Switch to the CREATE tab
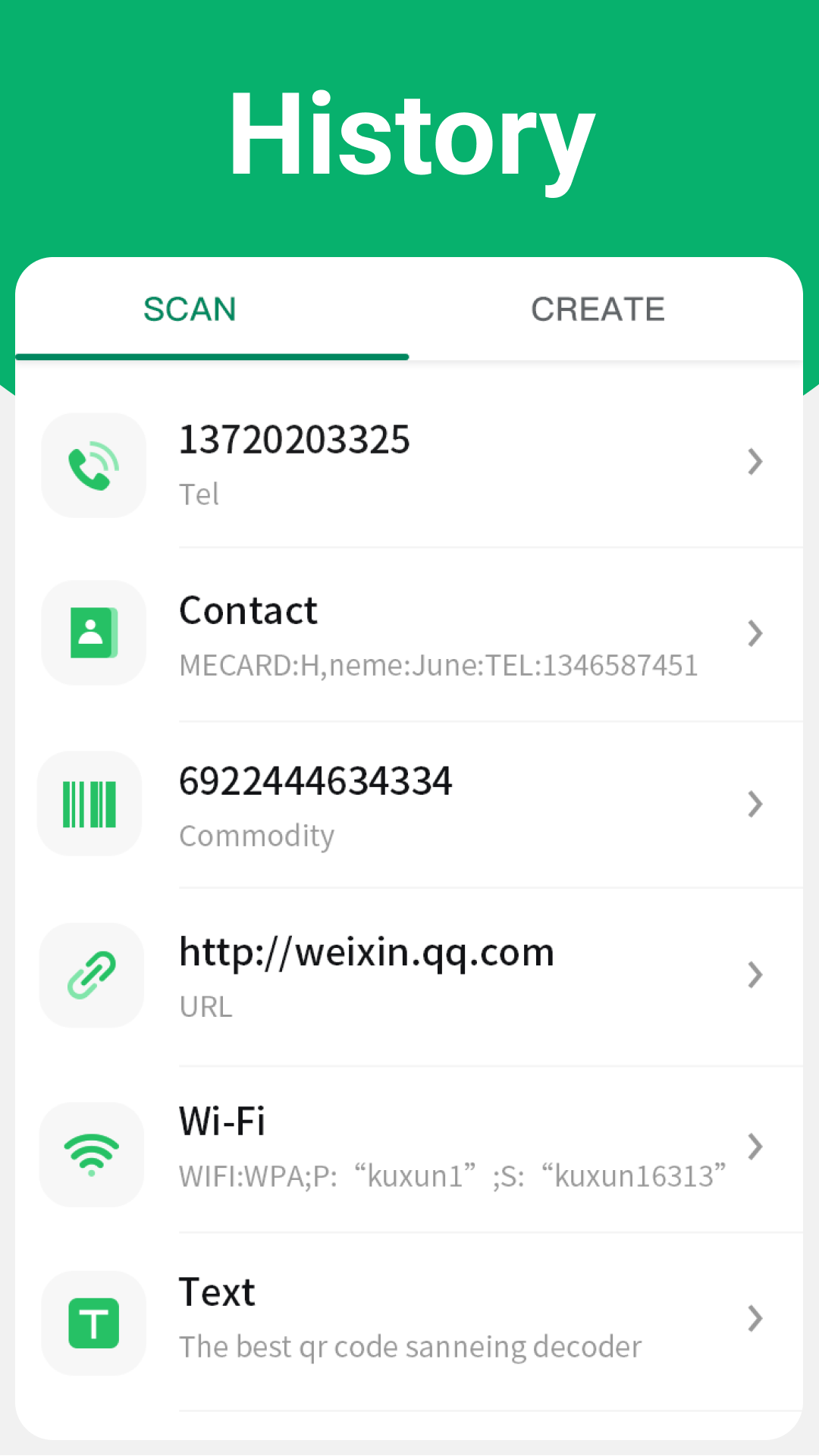Viewport: 819px width, 1456px height. click(x=598, y=309)
